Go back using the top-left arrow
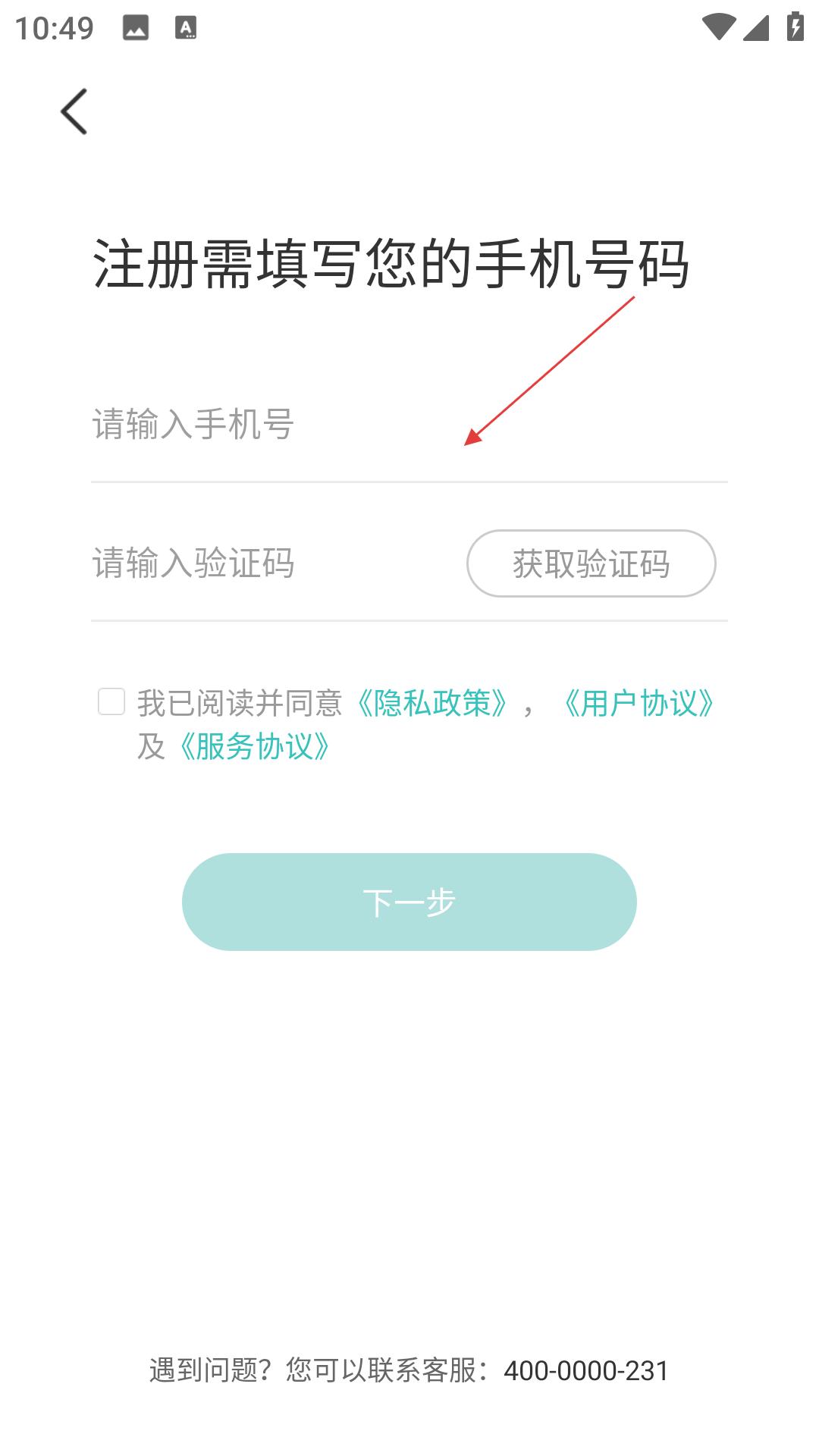This screenshot has width=819, height=1456. [74, 111]
